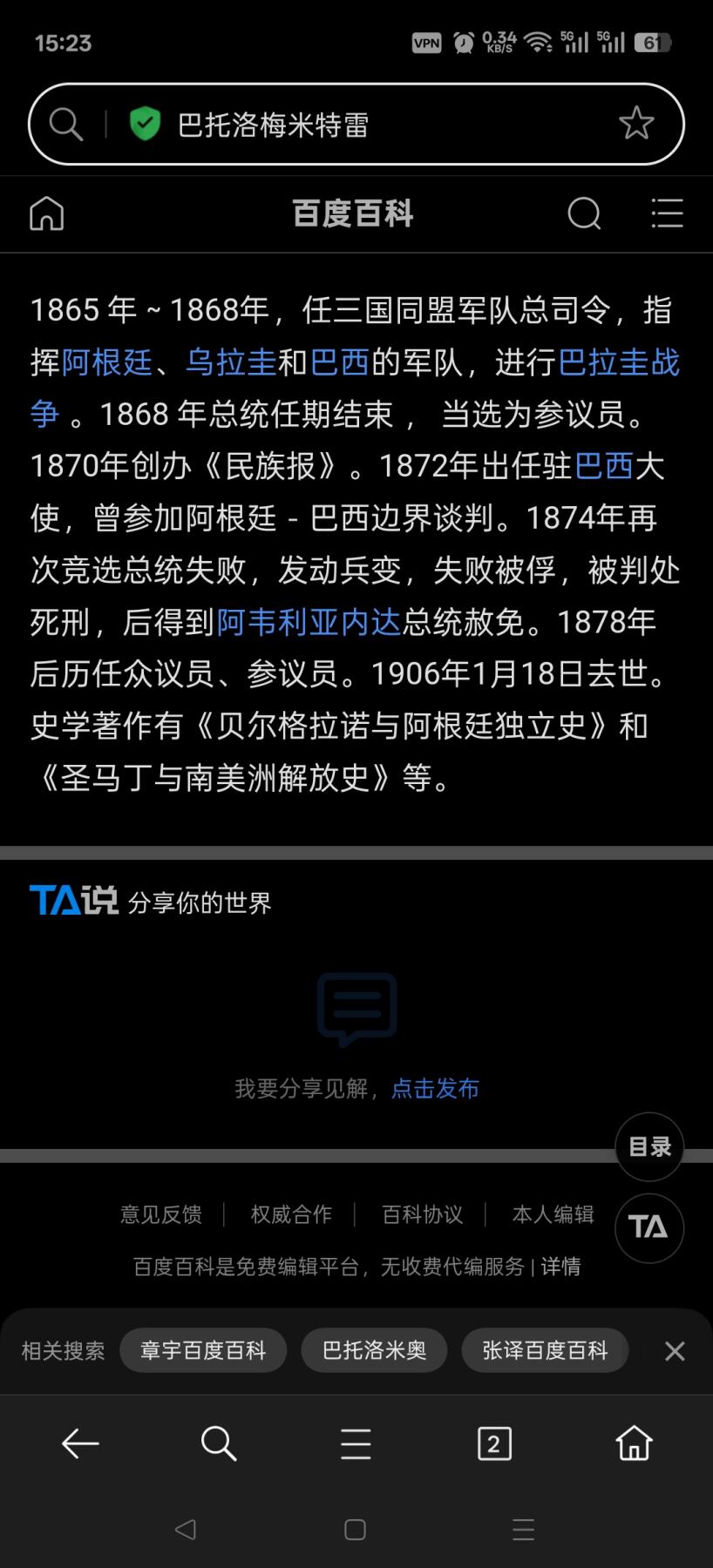Open the 乌拉圭 link
Image resolution: width=713 pixels, height=1568 pixels.
point(230,362)
